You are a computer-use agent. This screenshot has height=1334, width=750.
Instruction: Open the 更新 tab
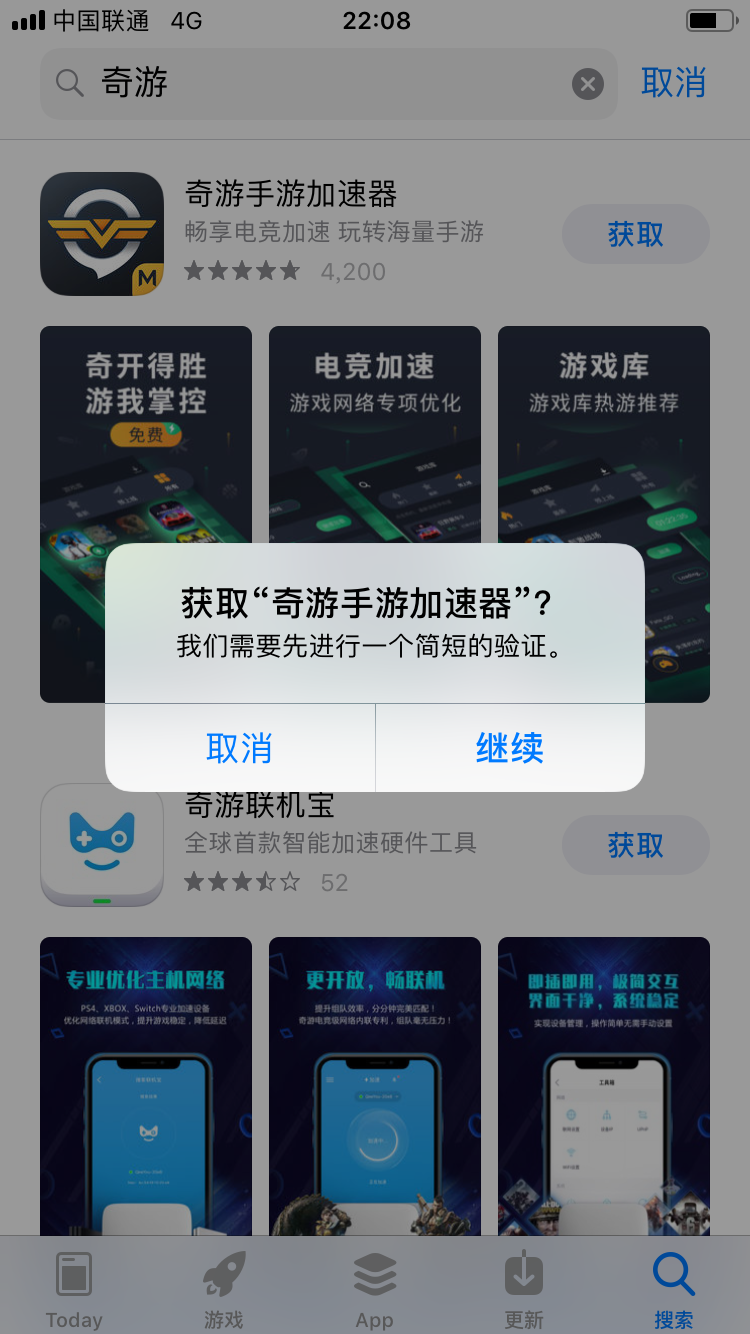[x=524, y=1288]
